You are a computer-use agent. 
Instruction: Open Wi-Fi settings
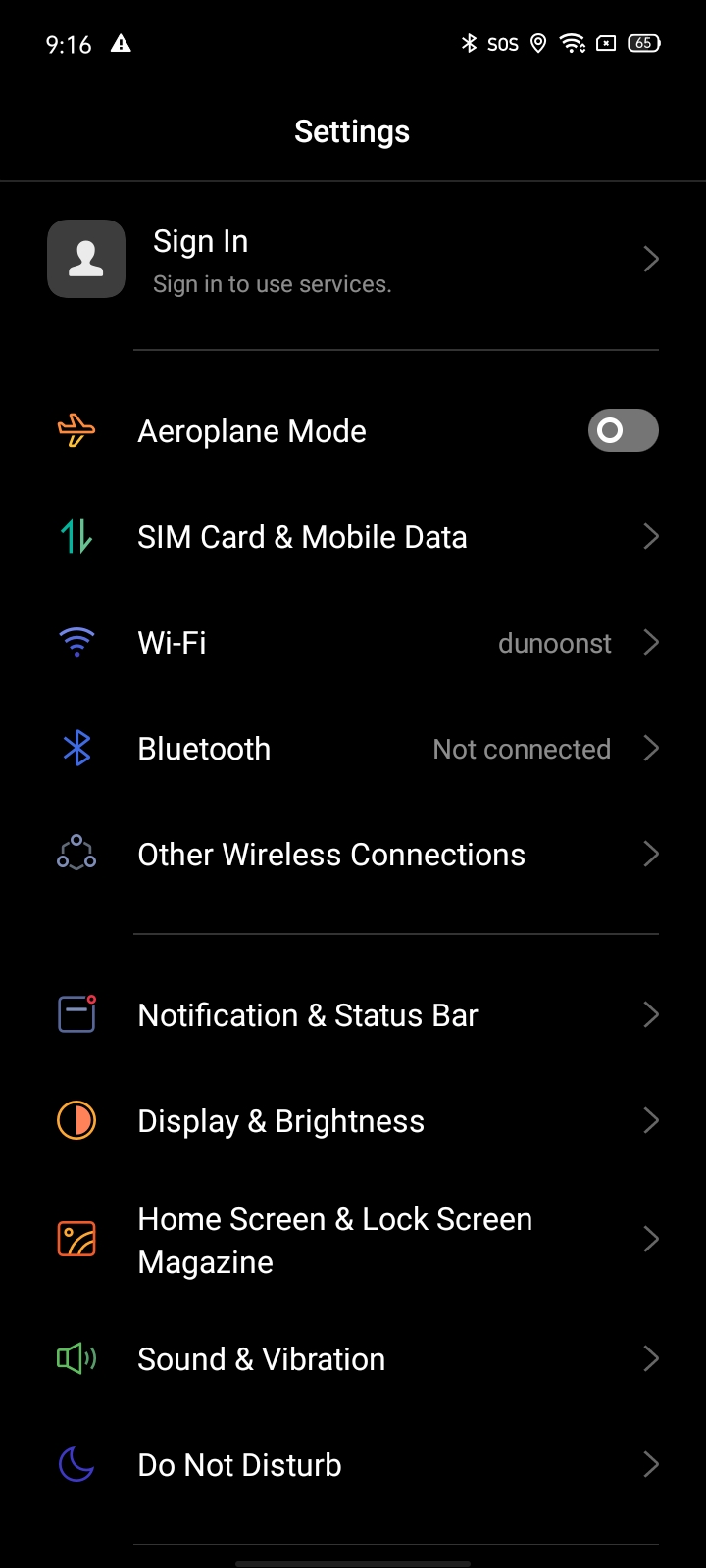point(353,643)
